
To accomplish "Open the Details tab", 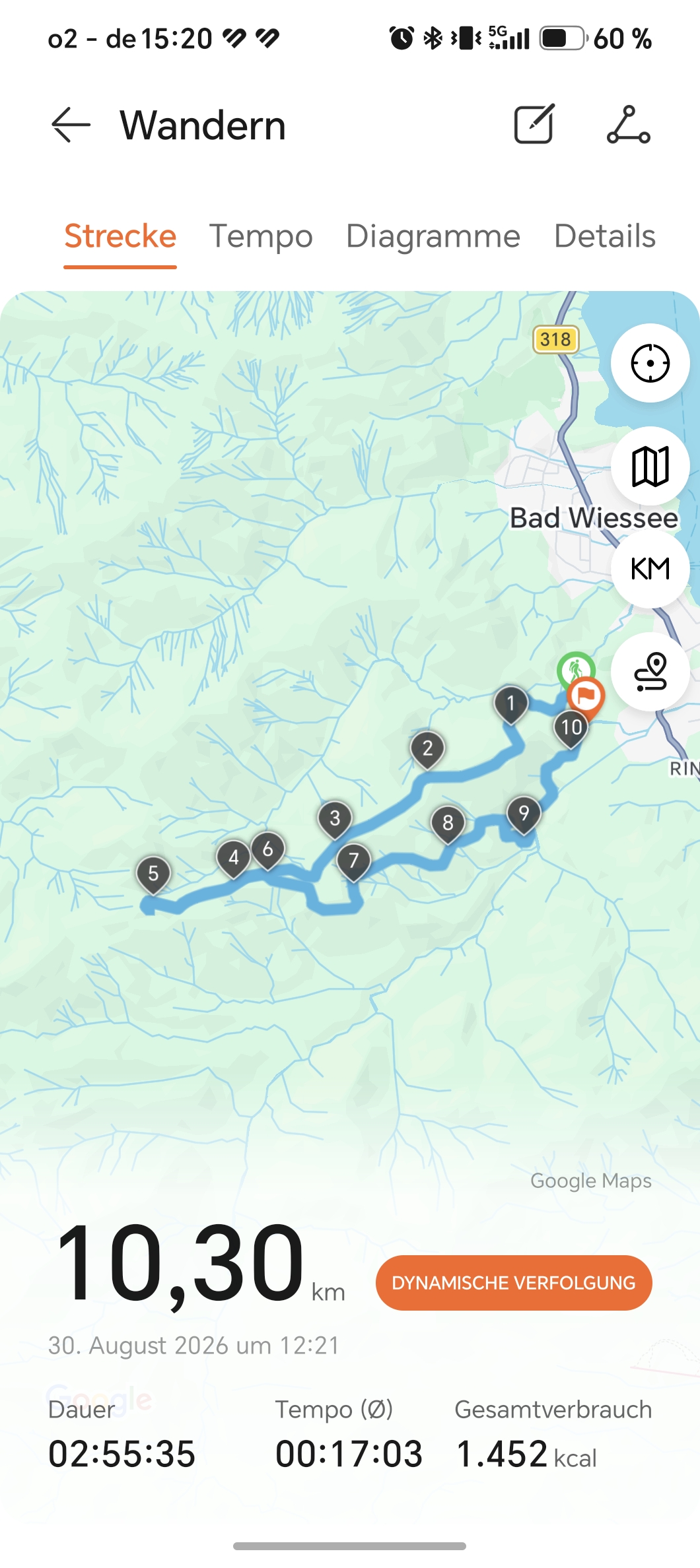I will point(604,236).
